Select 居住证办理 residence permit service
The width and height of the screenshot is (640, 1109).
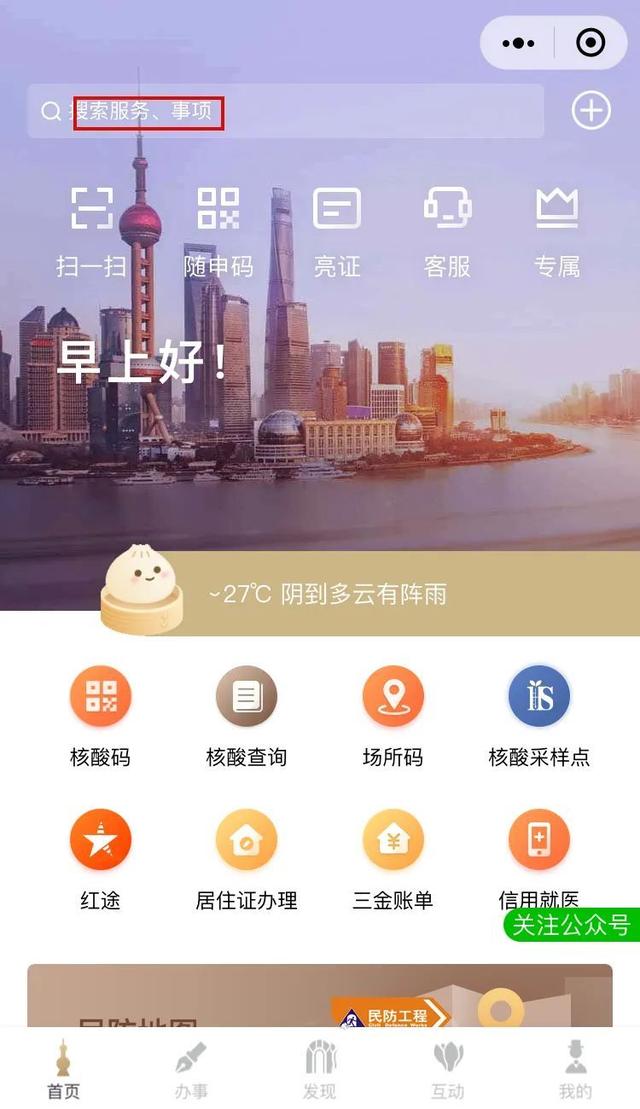(246, 859)
